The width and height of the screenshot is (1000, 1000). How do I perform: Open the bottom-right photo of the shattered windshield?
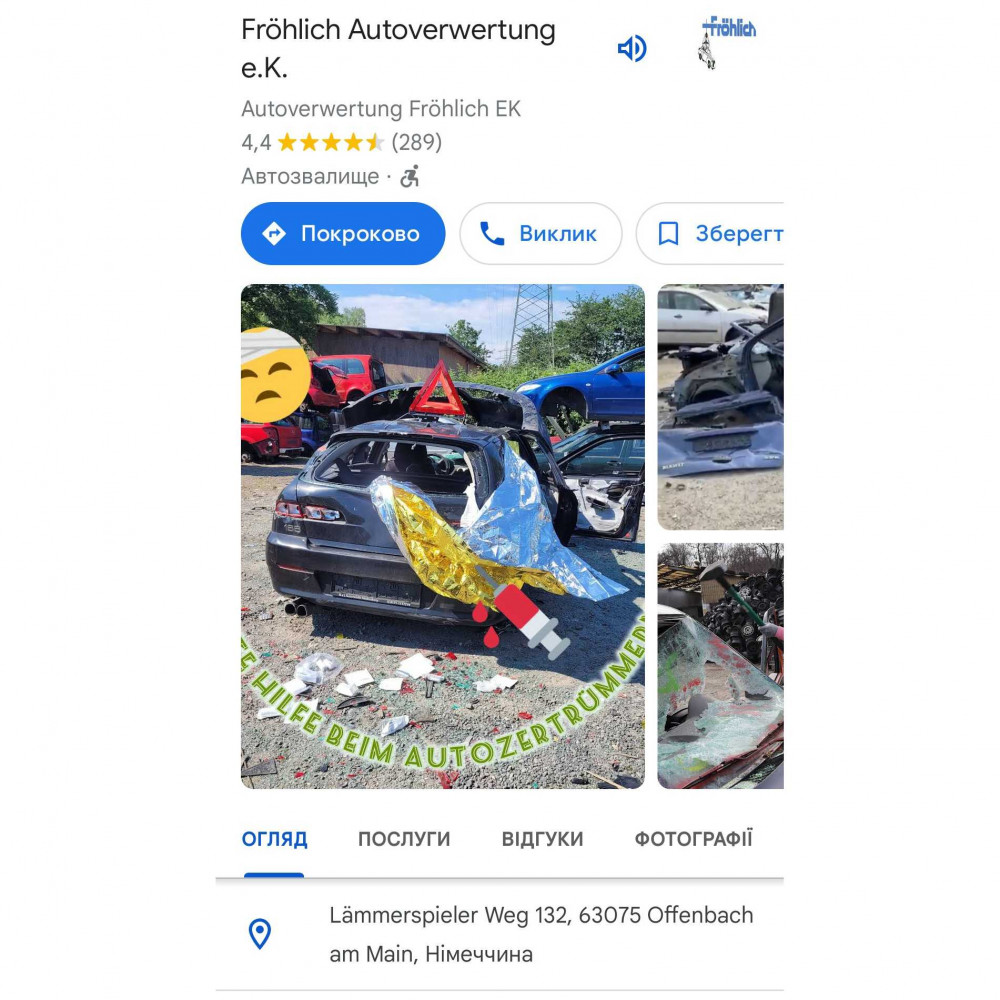[720, 666]
